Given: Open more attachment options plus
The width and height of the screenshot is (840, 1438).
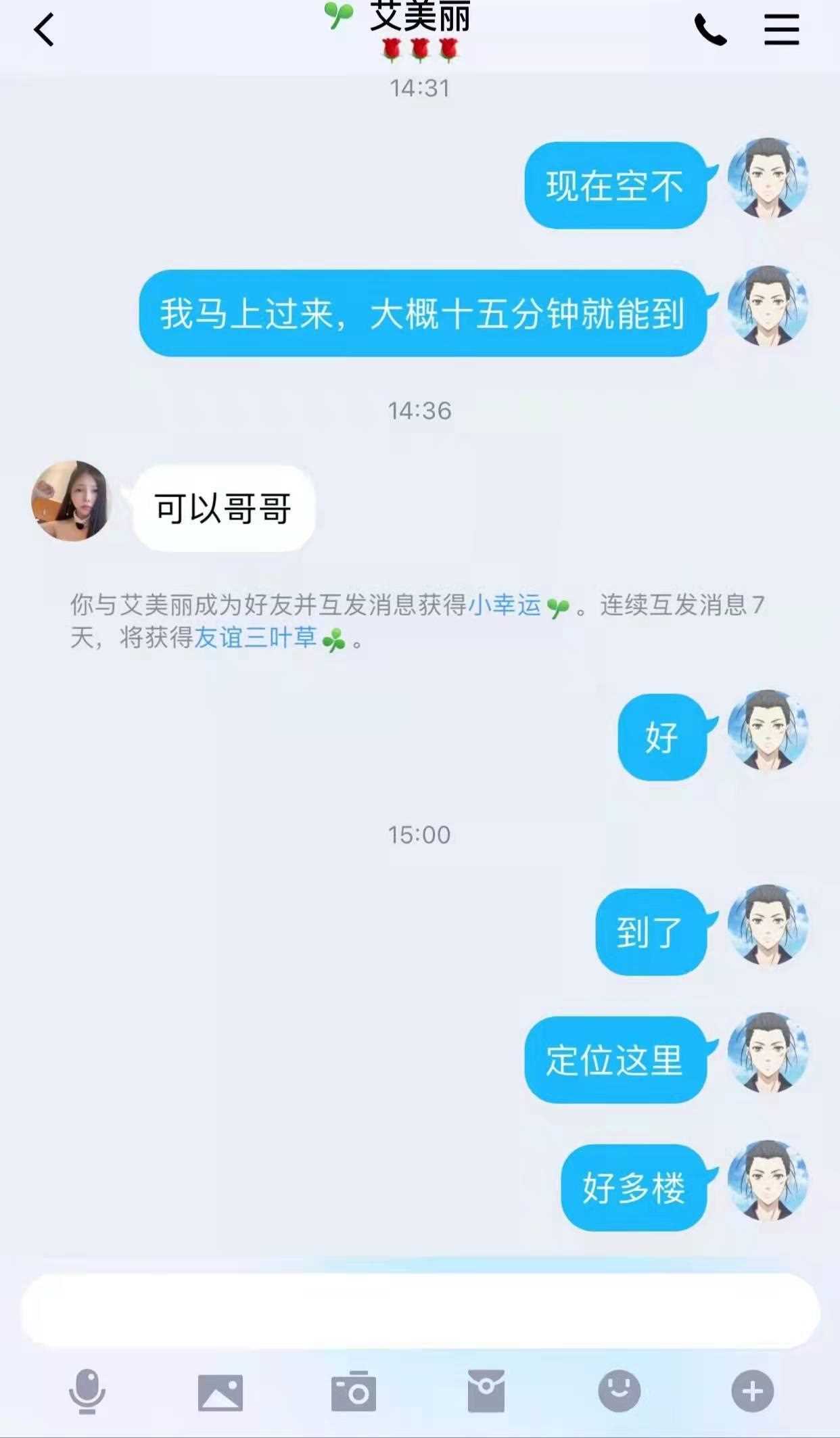Looking at the screenshot, I should coord(752,1391).
